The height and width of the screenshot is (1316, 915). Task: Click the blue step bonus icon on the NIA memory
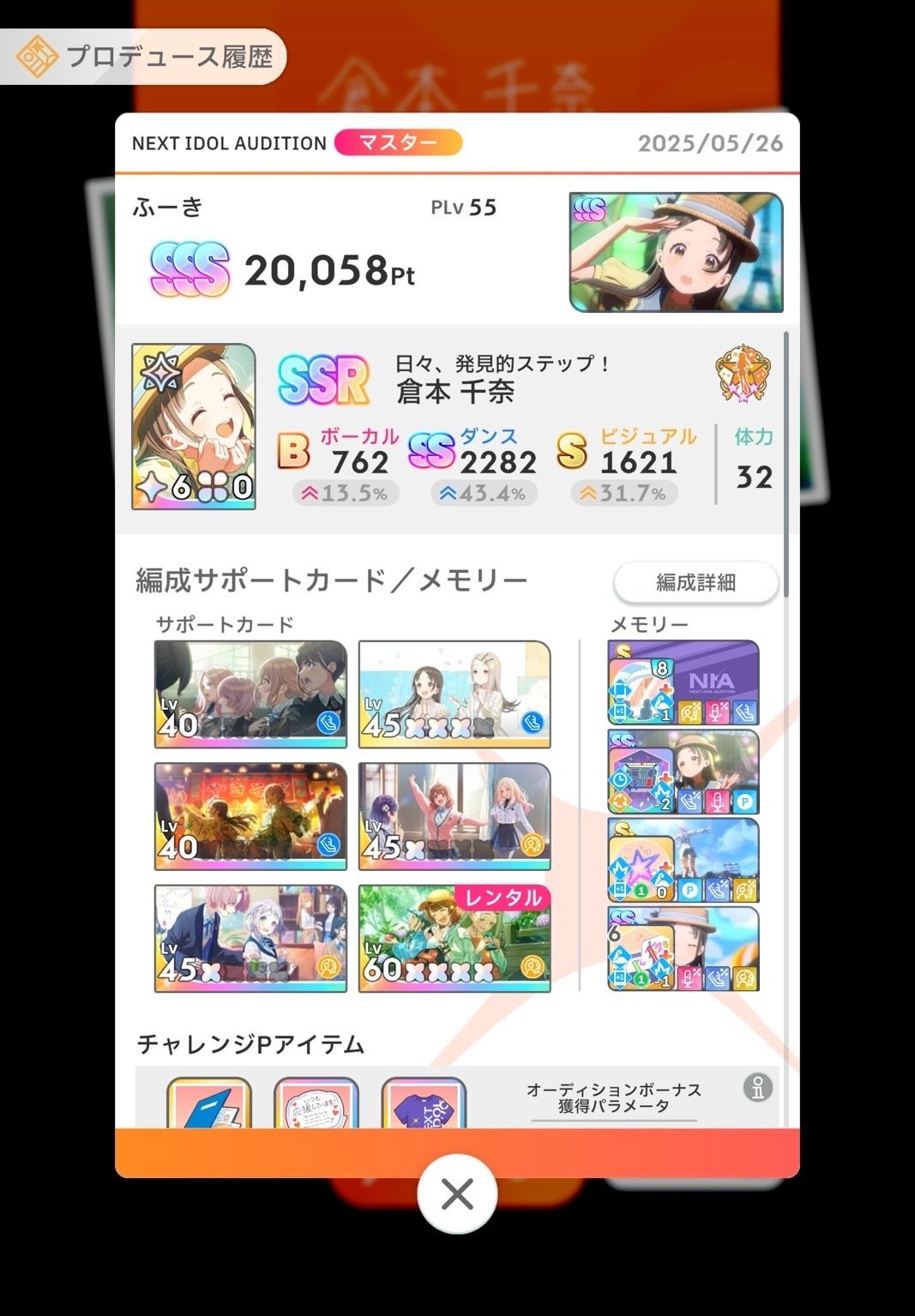(x=744, y=712)
